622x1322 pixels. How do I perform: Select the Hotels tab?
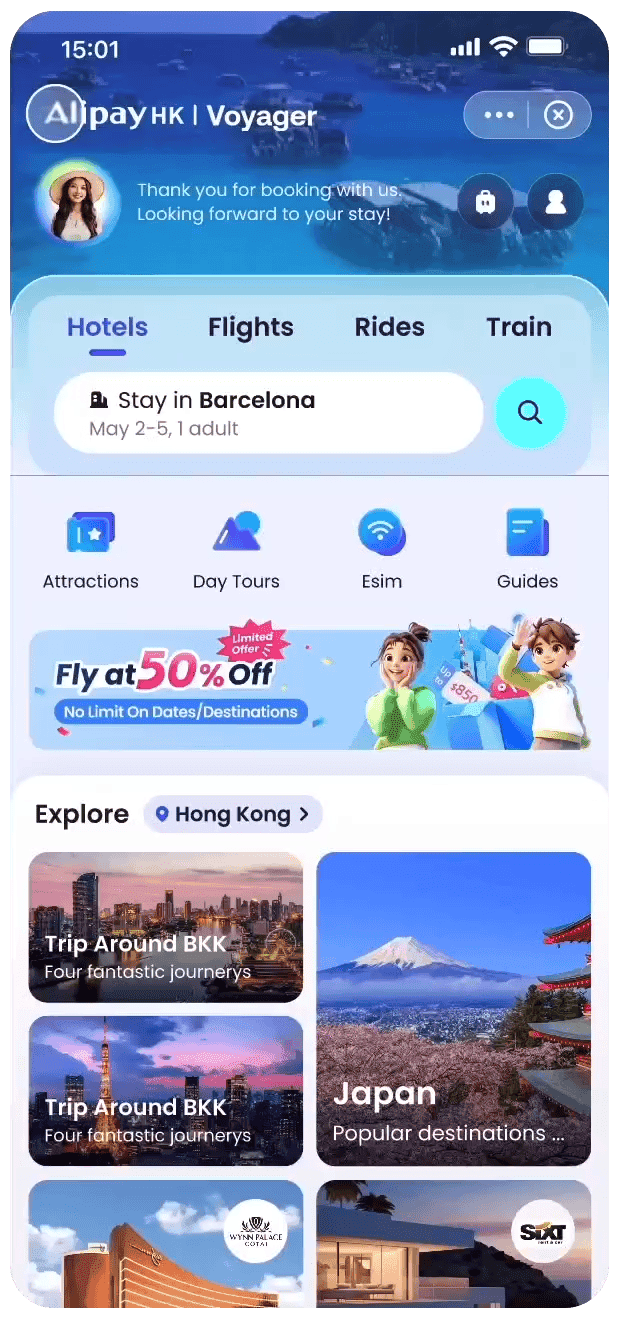pos(107,327)
